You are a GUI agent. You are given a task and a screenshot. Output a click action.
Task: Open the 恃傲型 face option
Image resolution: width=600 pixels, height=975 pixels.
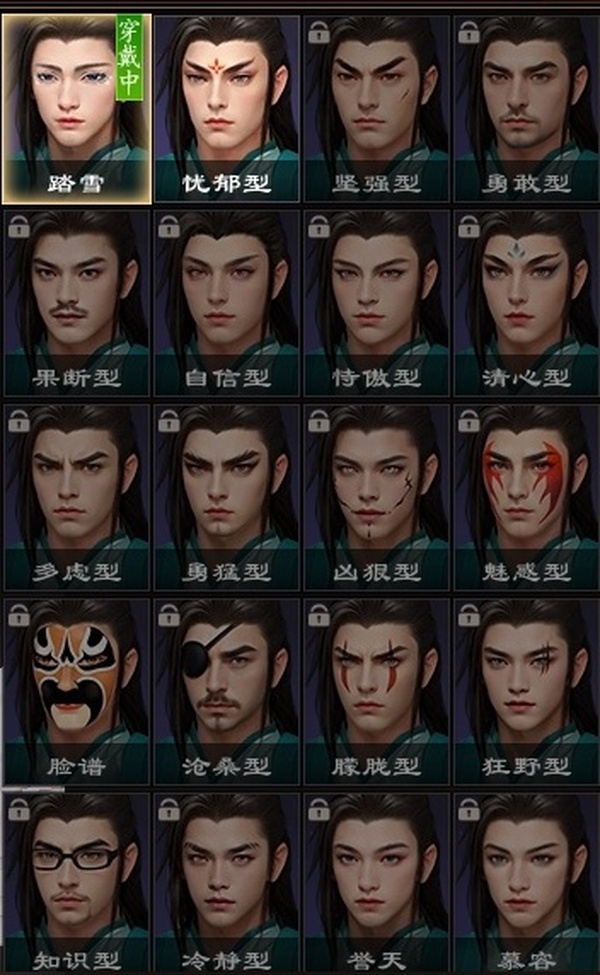tap(376, 302)
